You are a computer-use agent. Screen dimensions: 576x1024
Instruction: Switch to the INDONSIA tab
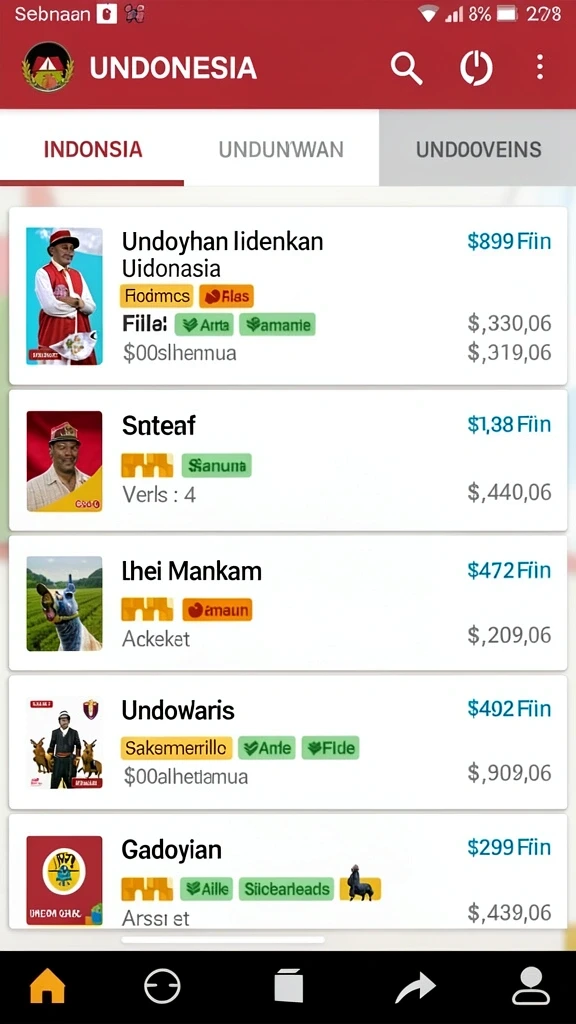(93, 150)
